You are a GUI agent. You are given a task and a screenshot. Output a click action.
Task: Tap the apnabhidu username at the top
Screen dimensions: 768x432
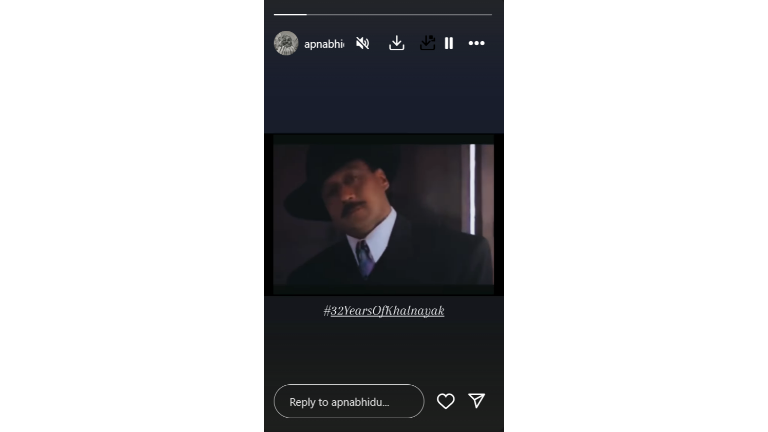(323, 44)
